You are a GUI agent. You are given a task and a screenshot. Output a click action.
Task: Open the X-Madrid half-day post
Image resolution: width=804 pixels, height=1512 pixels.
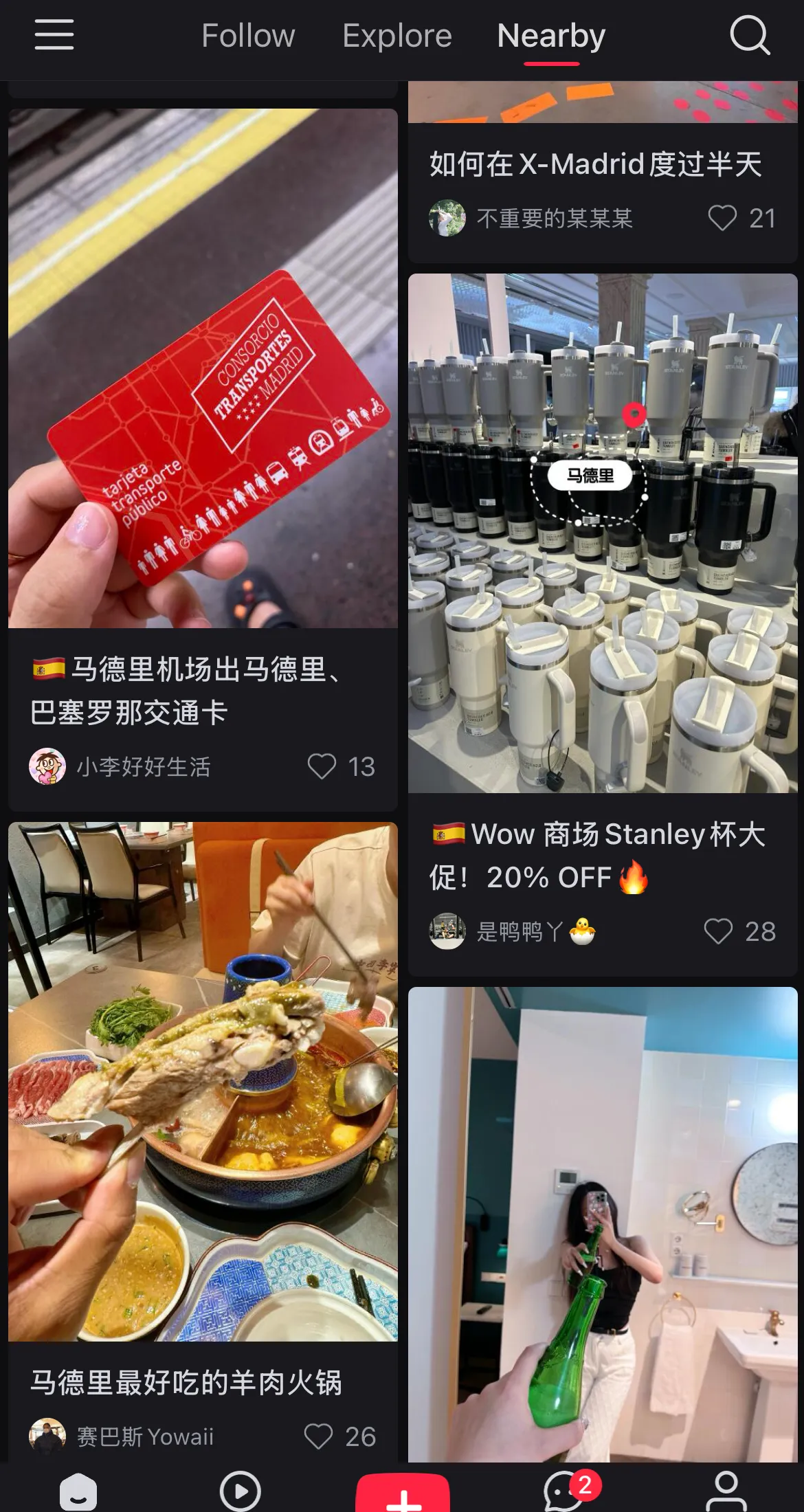pos(595,164)
